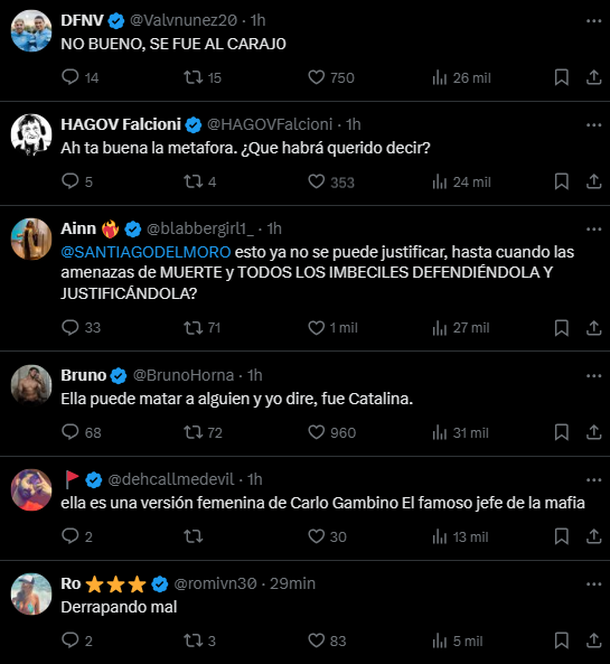
Task: Reply to Ainn's tweet
Action: pos(70,327)
